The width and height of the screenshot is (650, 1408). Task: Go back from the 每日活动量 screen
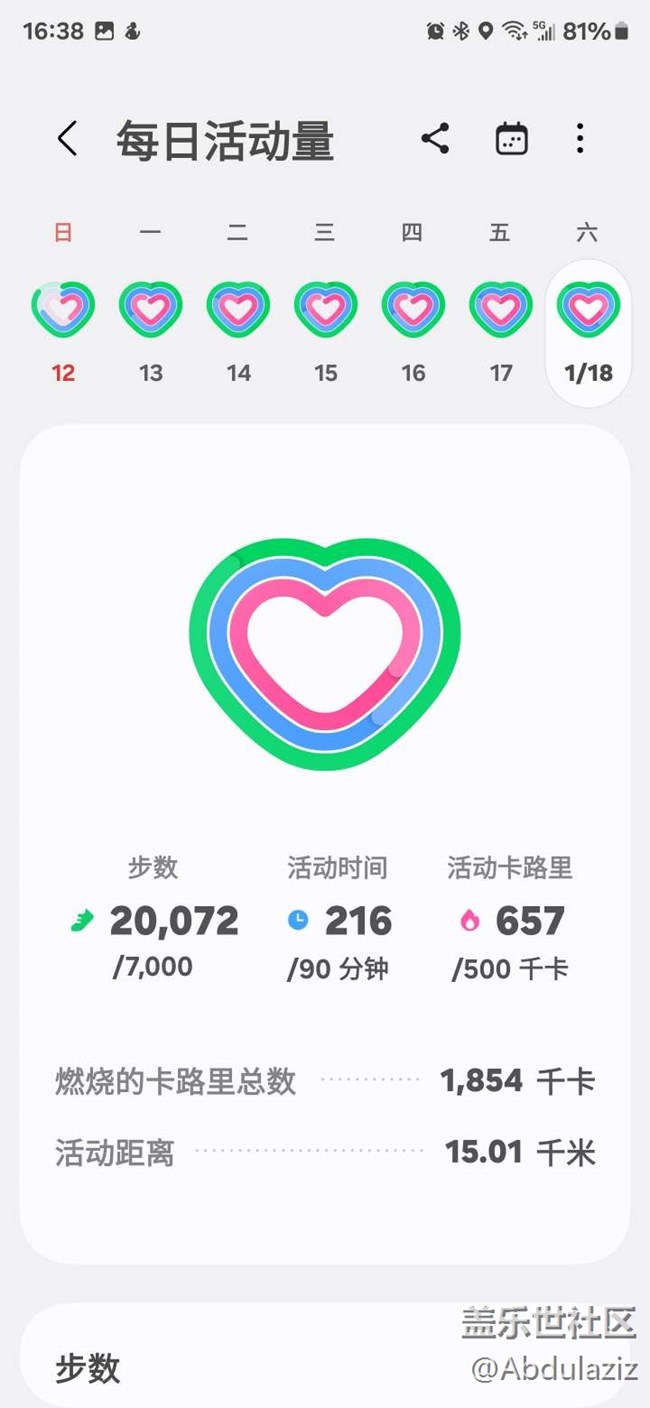click(x=67, y=139)
